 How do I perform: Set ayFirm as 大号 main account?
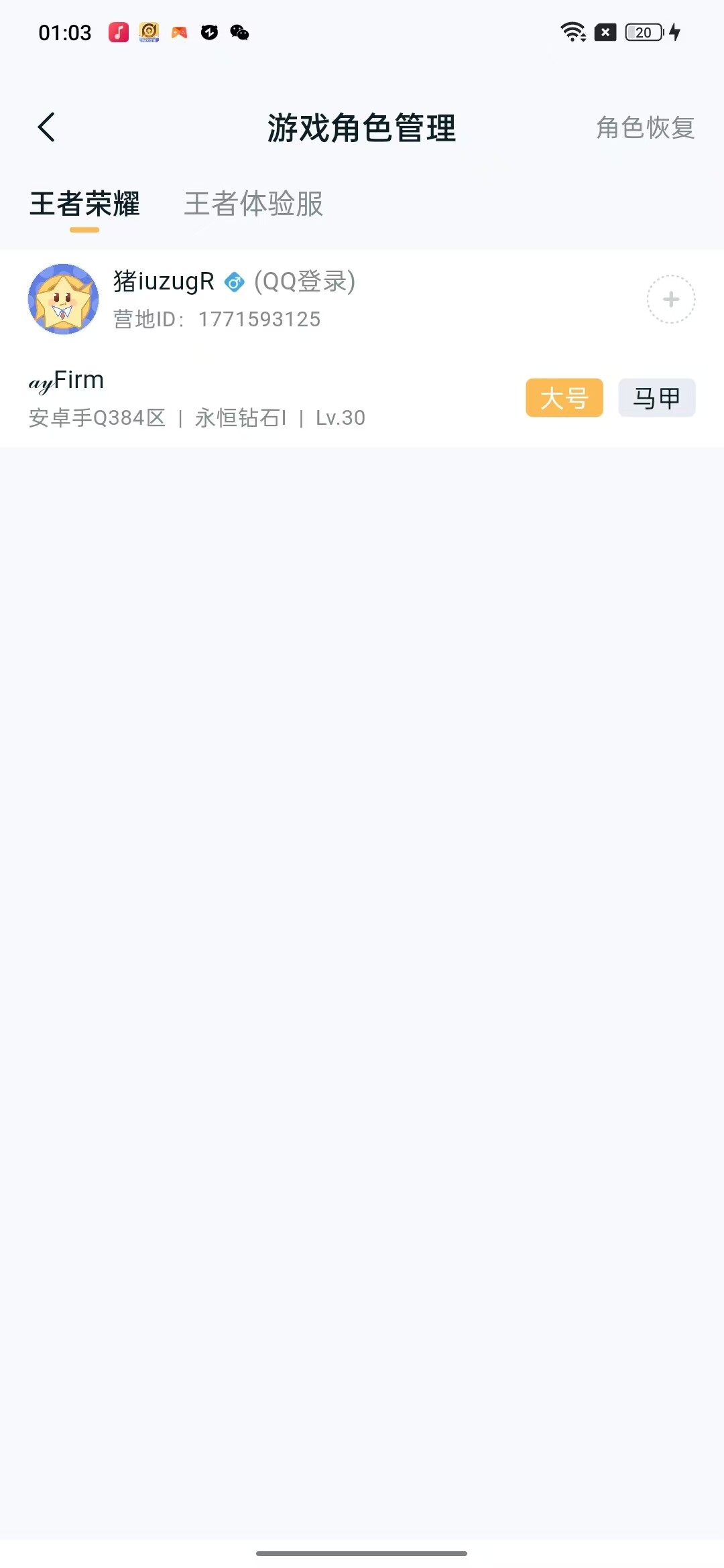pos(564,398)
